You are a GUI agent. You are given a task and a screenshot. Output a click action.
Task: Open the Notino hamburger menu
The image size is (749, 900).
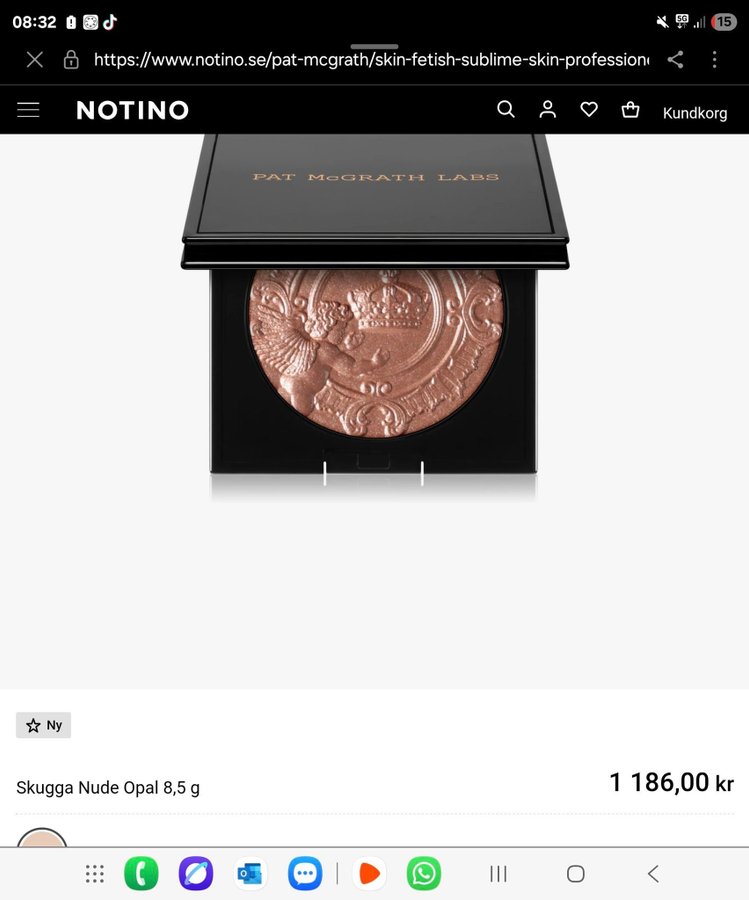coord(28,110)
